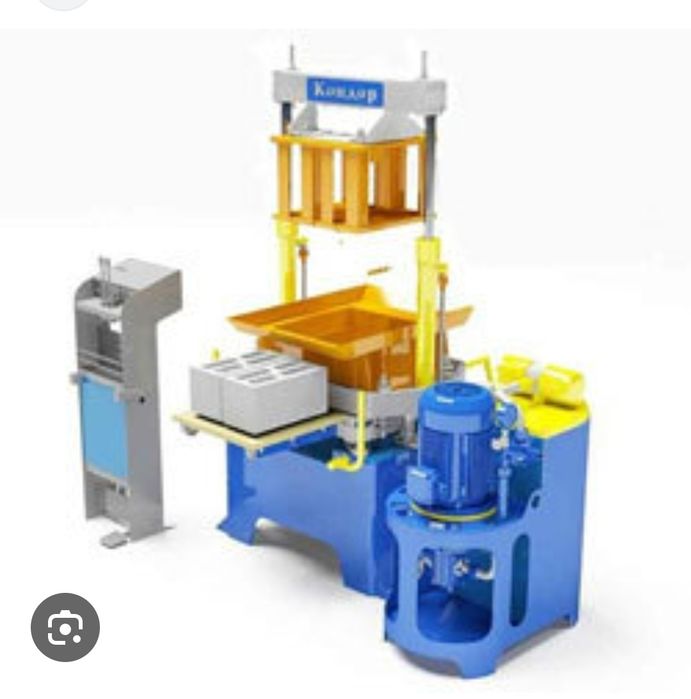Open visual search lens on the image
This screenshot has width=691, height=699.
point(65,627)
